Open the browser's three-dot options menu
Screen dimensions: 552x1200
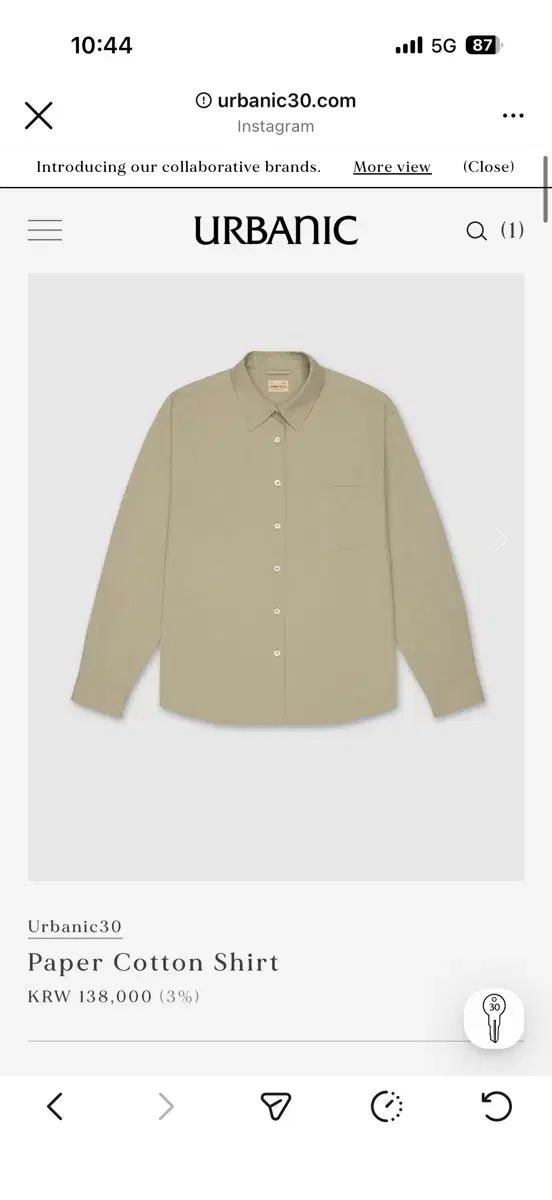coord(513,116)
